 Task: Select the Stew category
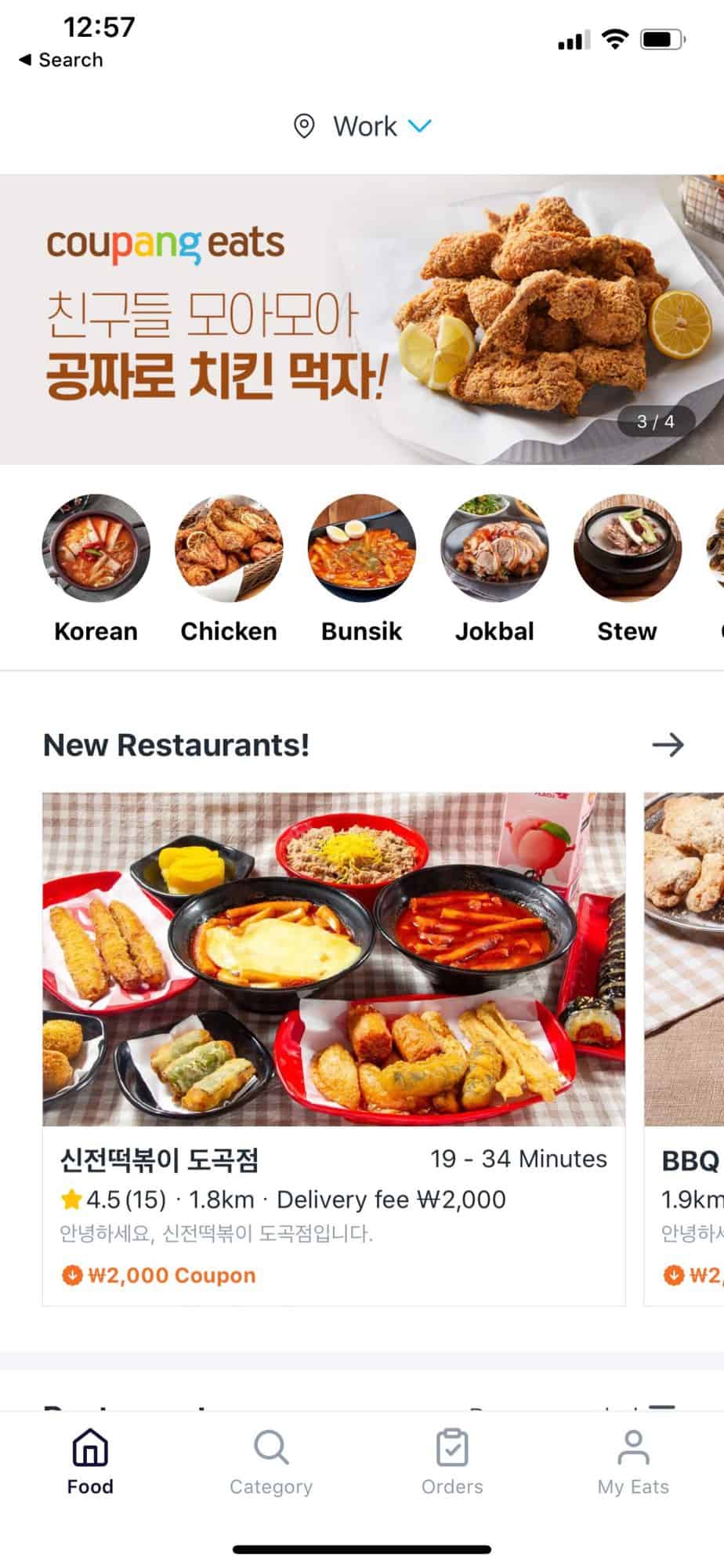pyautogui.click(x=627, y=549)
